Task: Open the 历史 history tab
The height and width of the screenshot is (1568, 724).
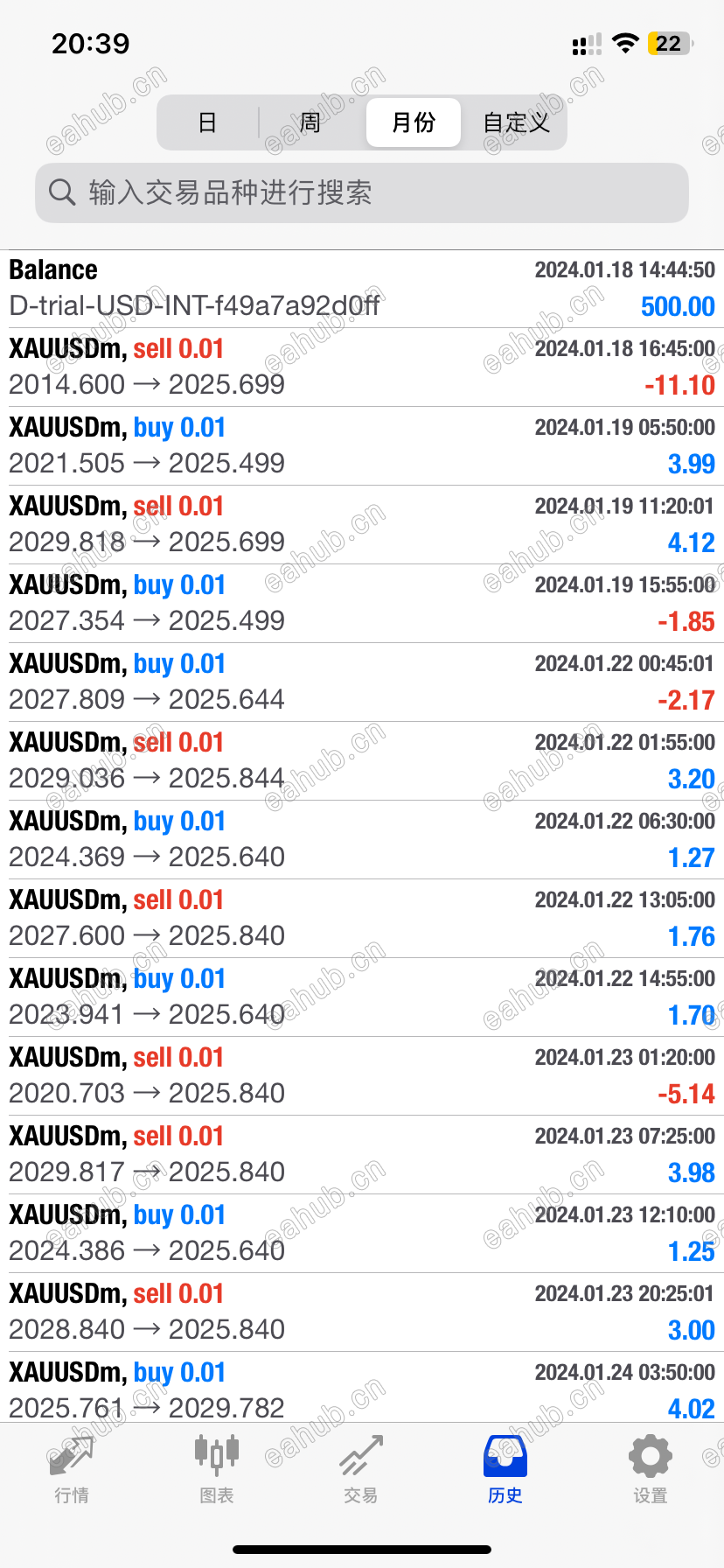Action: 505,1470
